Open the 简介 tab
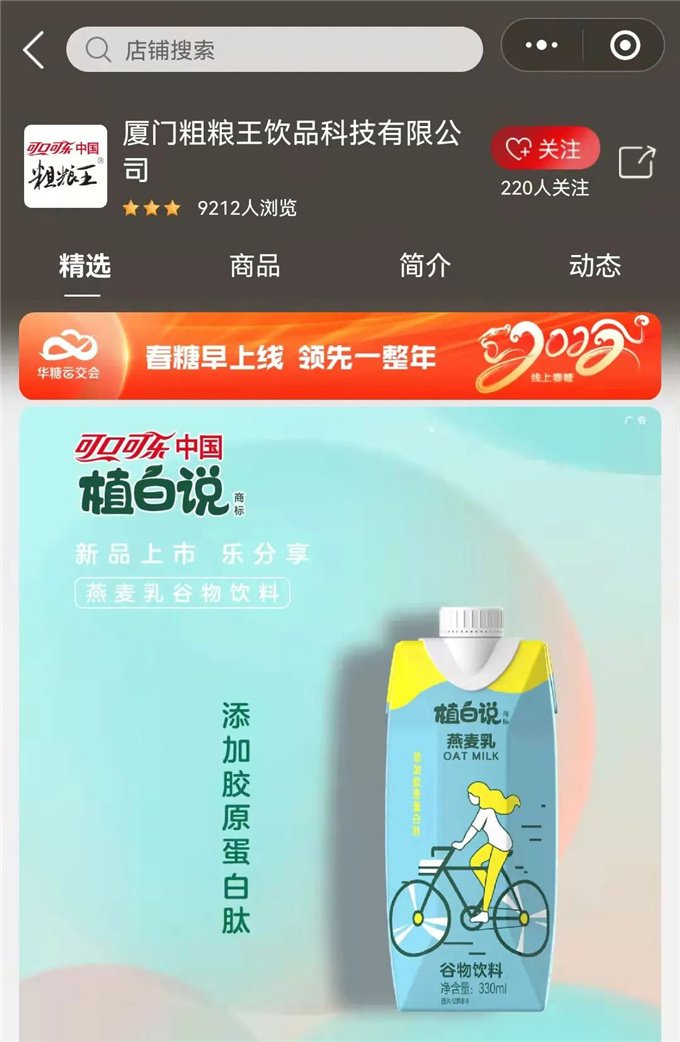The width and height of the screenshot is (680, 1042). pos(425,266)
